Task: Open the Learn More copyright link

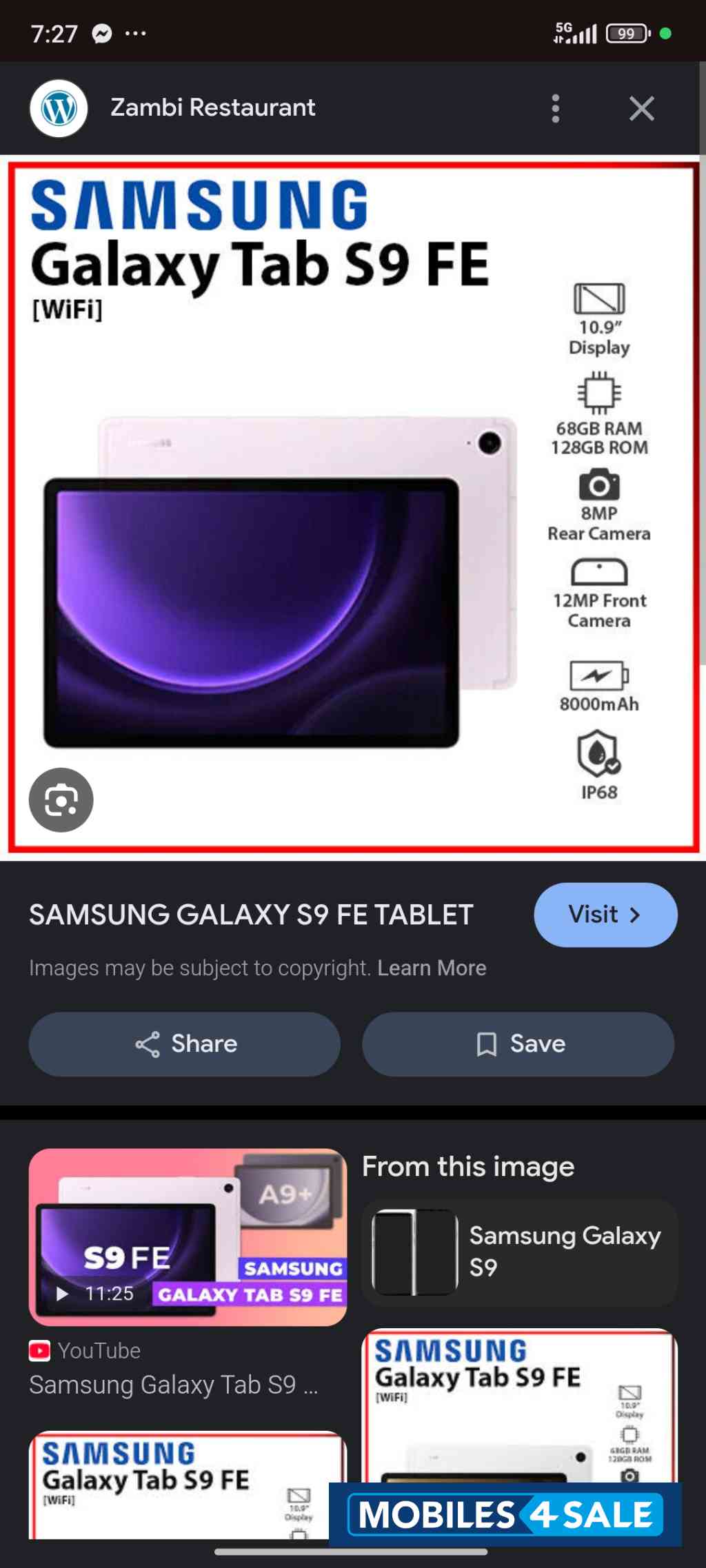Action: pos(432,968)
